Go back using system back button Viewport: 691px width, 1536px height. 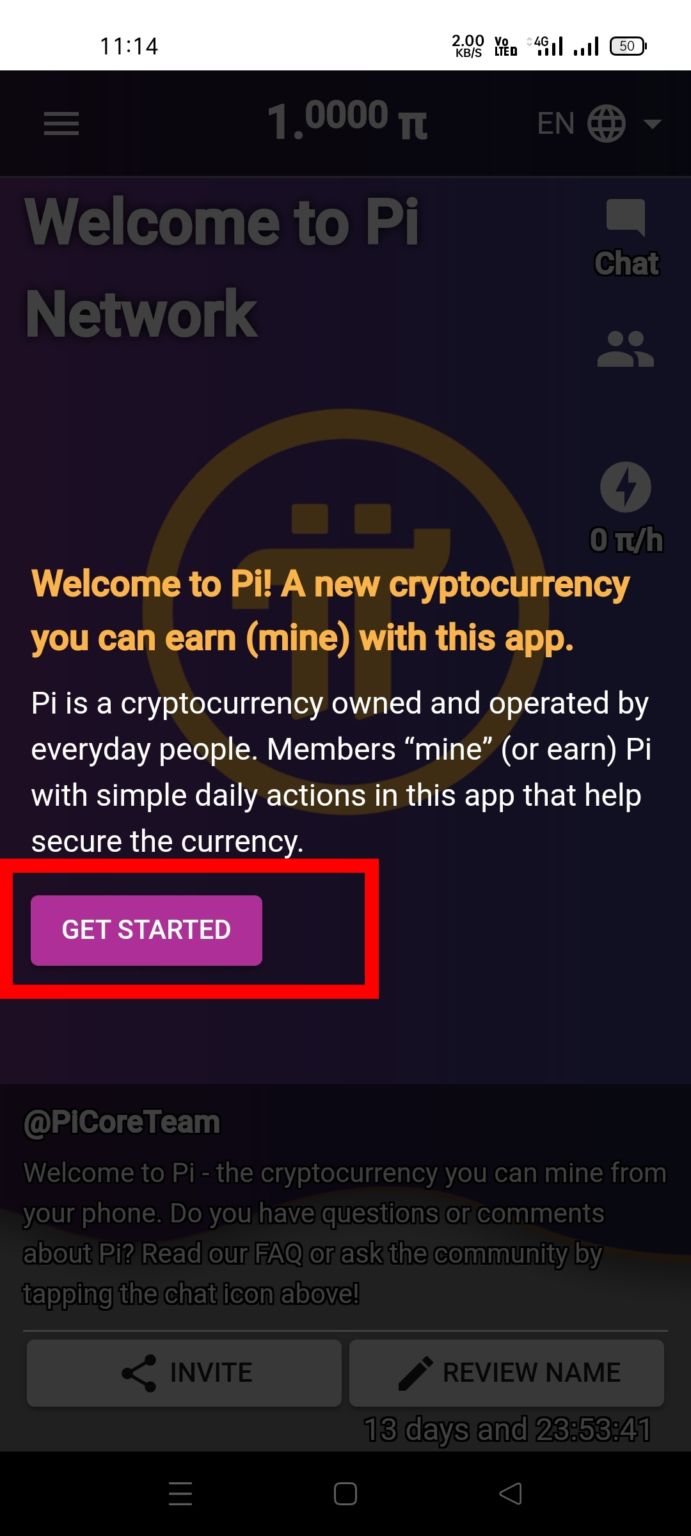click(510, 1494)
